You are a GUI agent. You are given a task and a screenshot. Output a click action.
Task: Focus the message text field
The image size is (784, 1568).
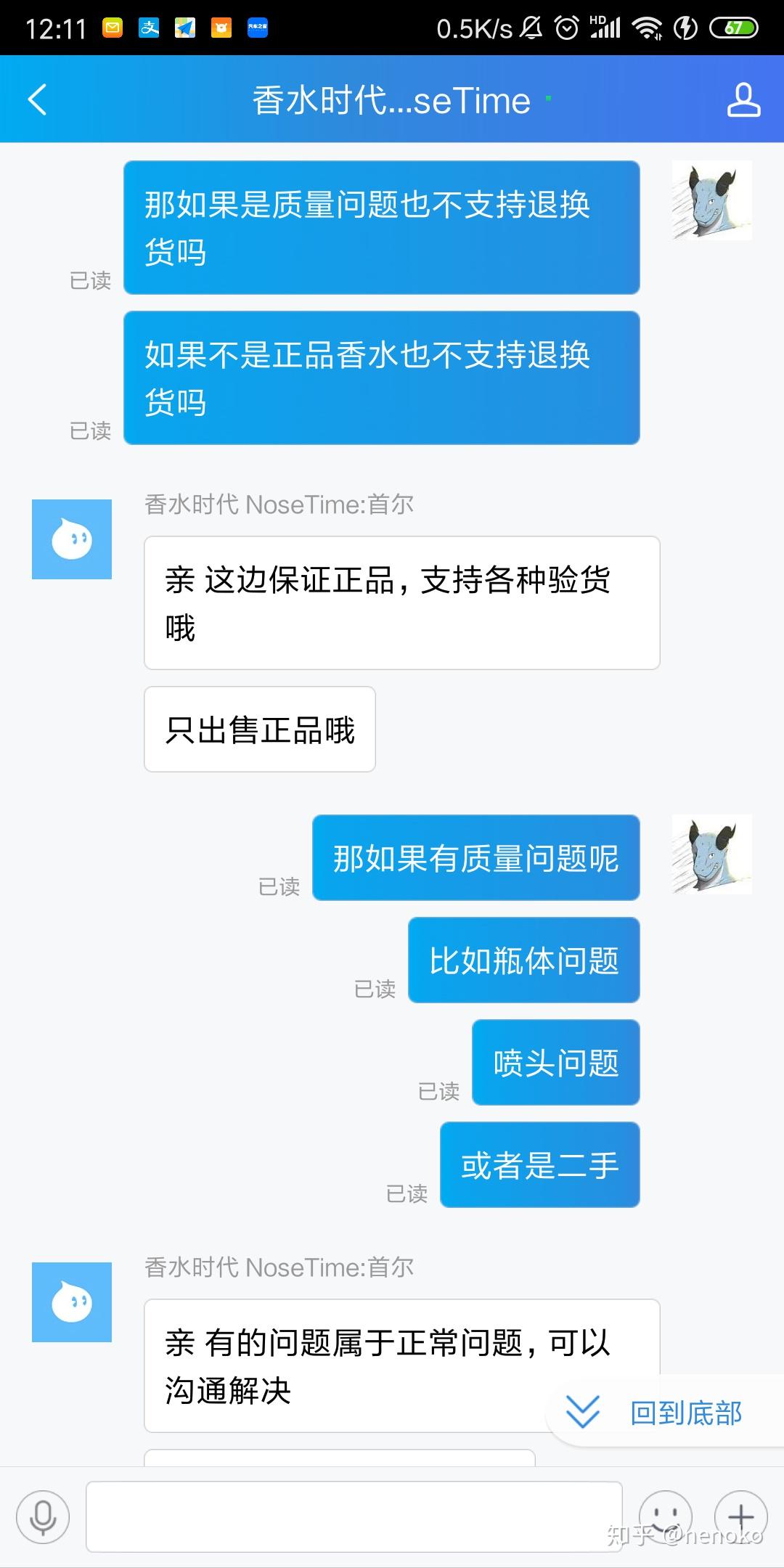354,1516
